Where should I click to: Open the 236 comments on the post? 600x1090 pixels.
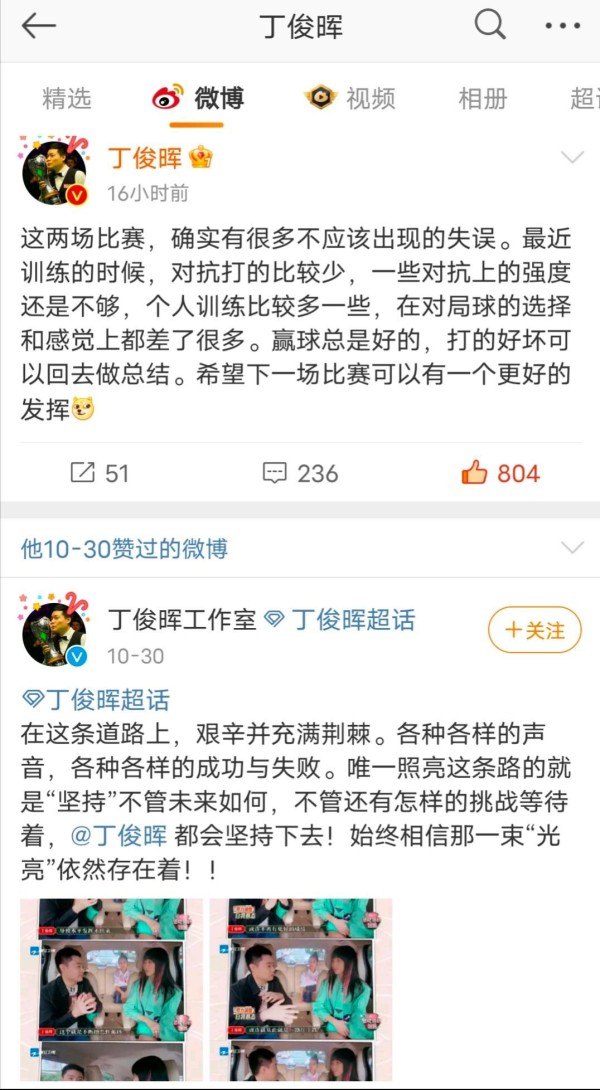(300, 473)
